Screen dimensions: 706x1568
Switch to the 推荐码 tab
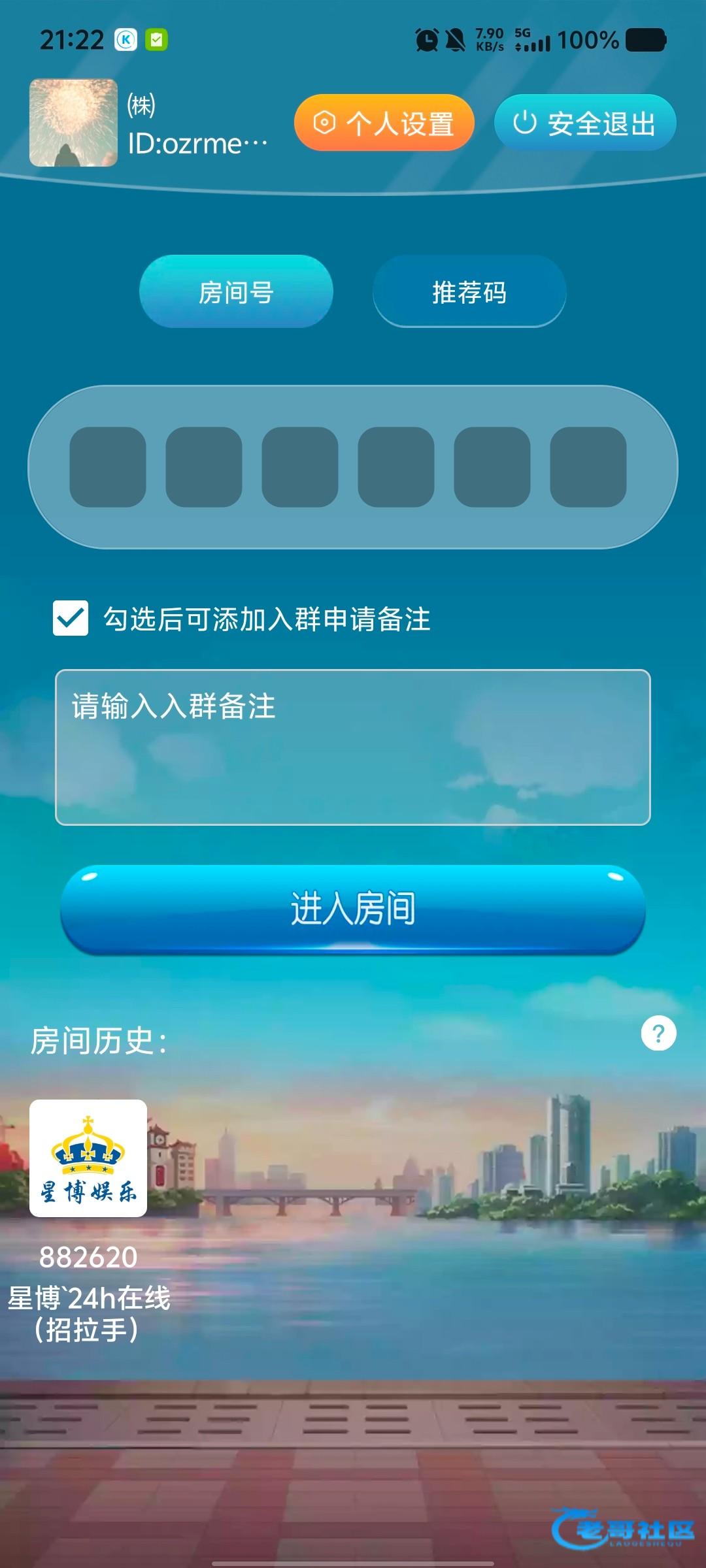point(469,291)
